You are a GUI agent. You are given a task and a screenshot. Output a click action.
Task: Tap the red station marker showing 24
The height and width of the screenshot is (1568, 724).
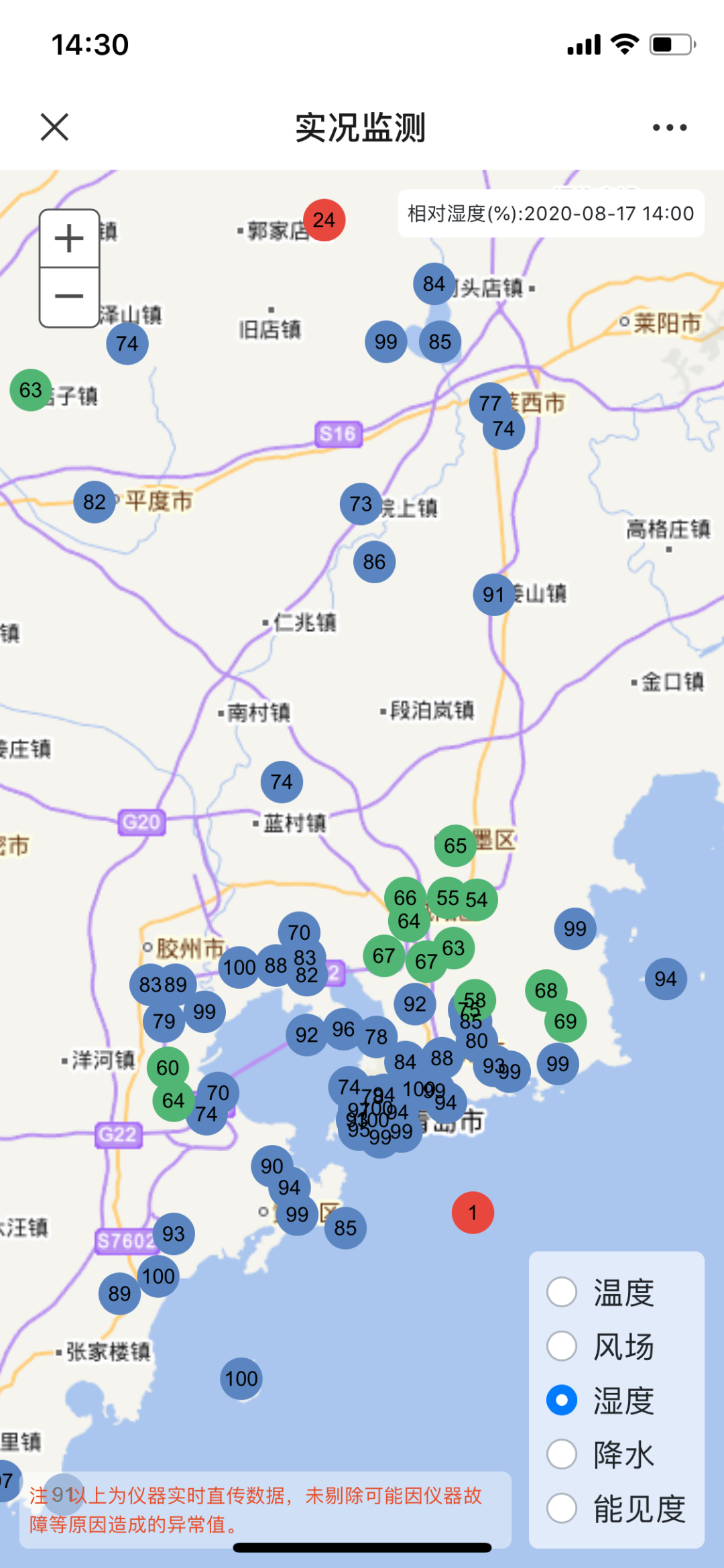tap(324, 220)
